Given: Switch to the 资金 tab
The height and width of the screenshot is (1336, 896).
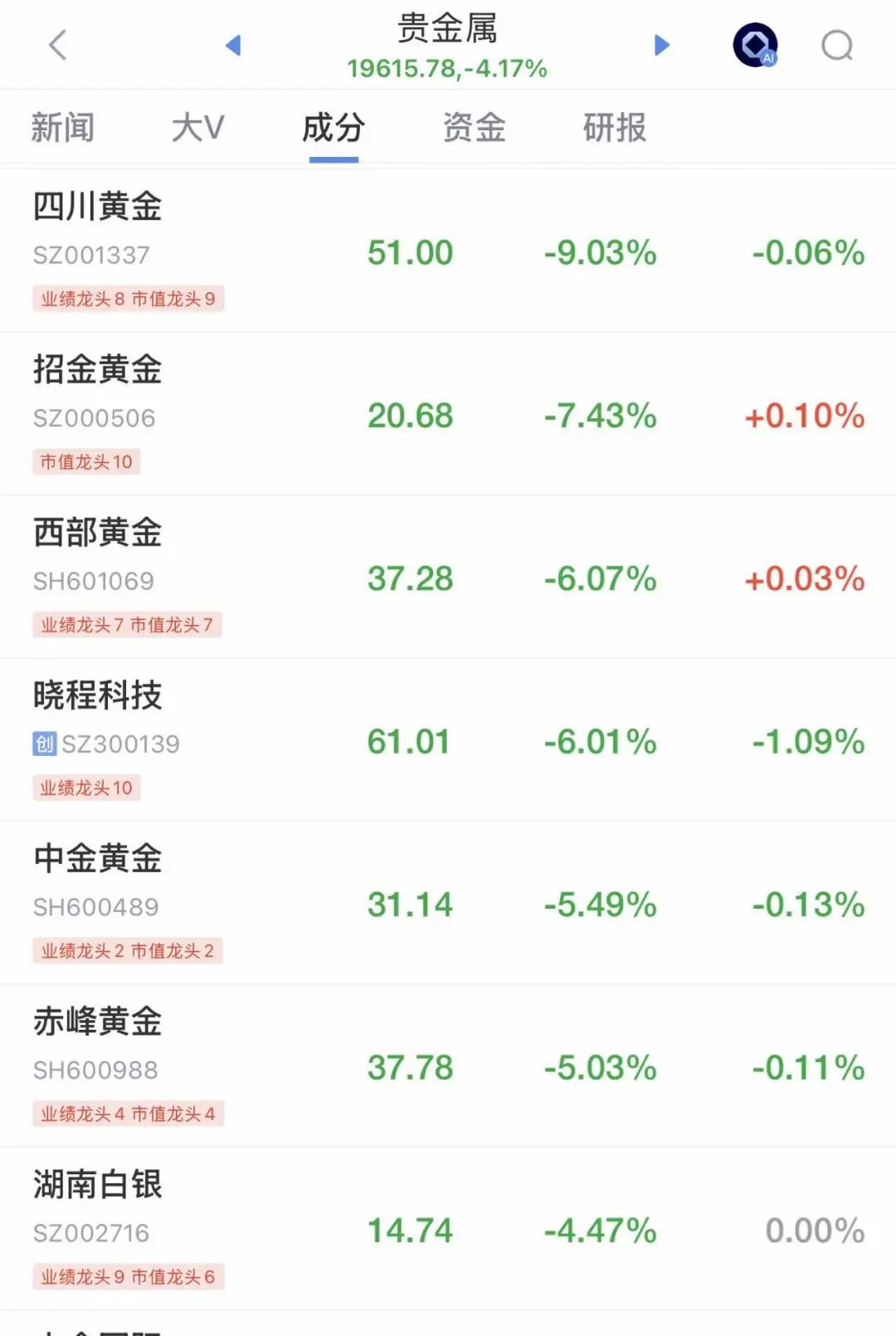Looking at the screenshot, I should [474, 128].
